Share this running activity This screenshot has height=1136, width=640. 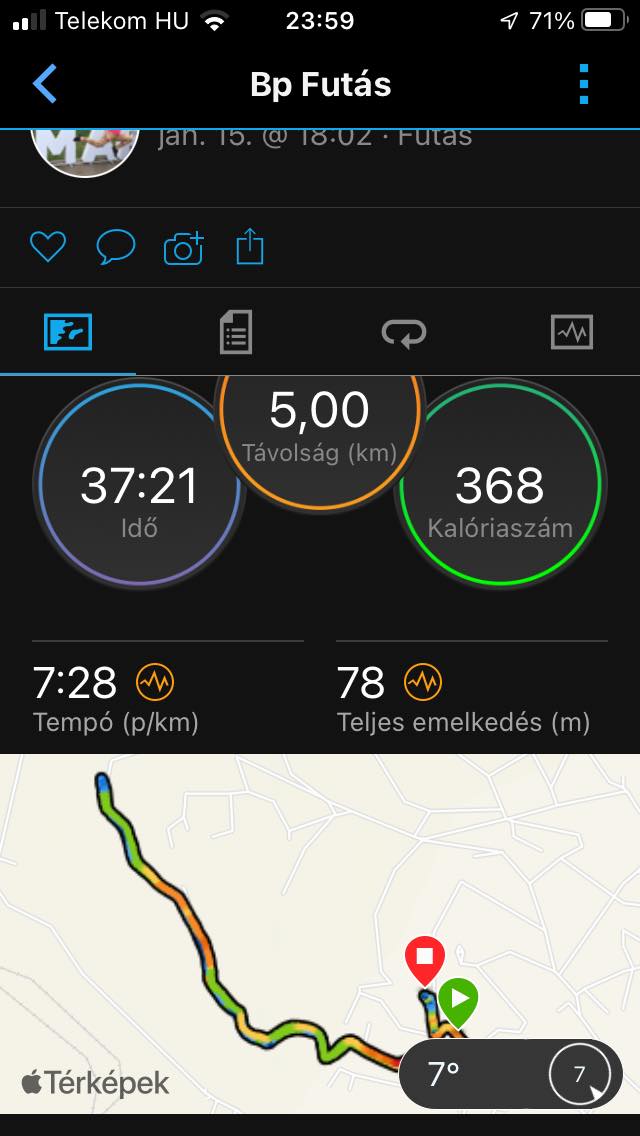(249, 246)
